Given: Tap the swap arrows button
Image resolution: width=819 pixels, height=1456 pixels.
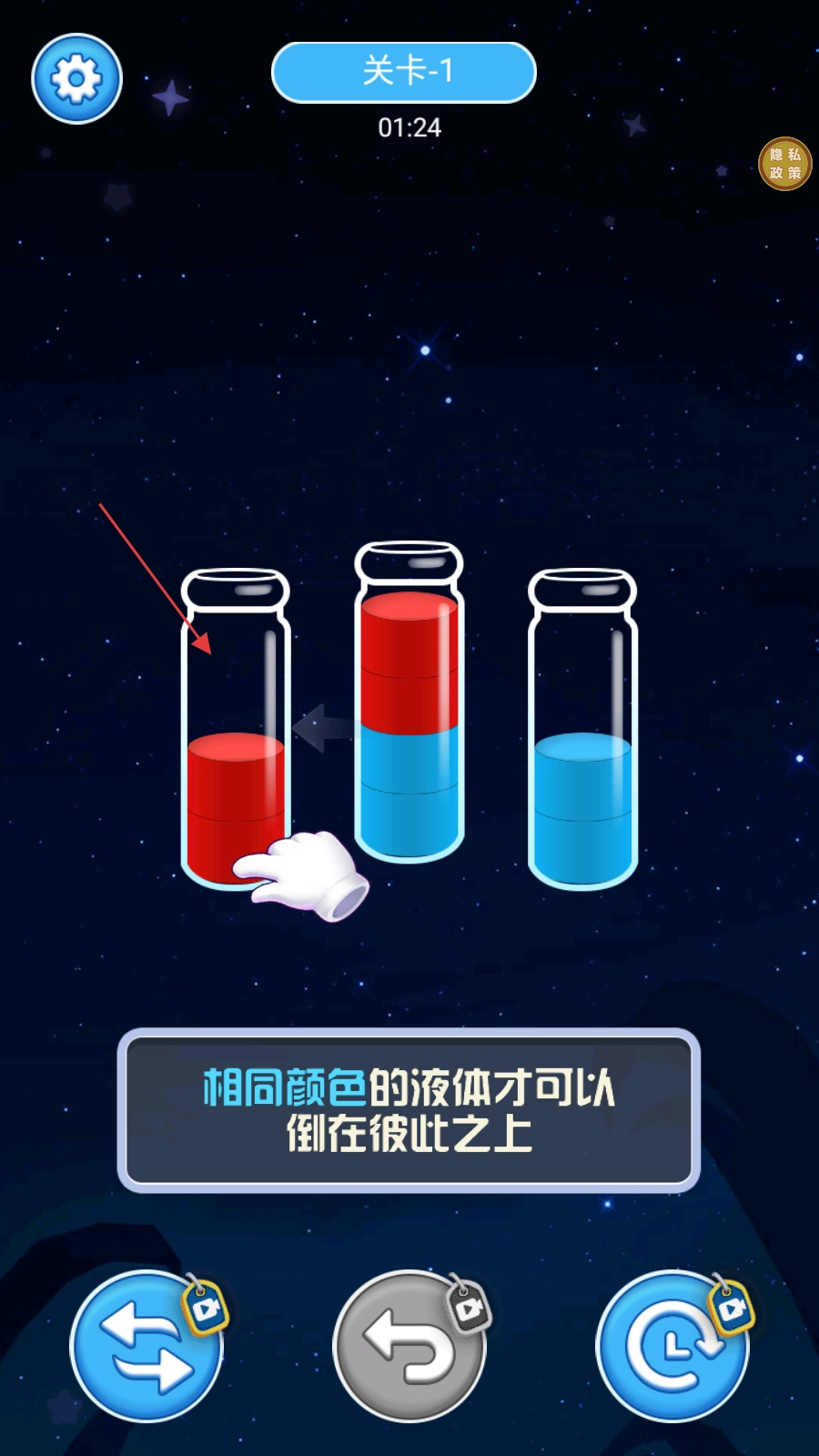Looking at the screenshot, I should pos(147,1346).
